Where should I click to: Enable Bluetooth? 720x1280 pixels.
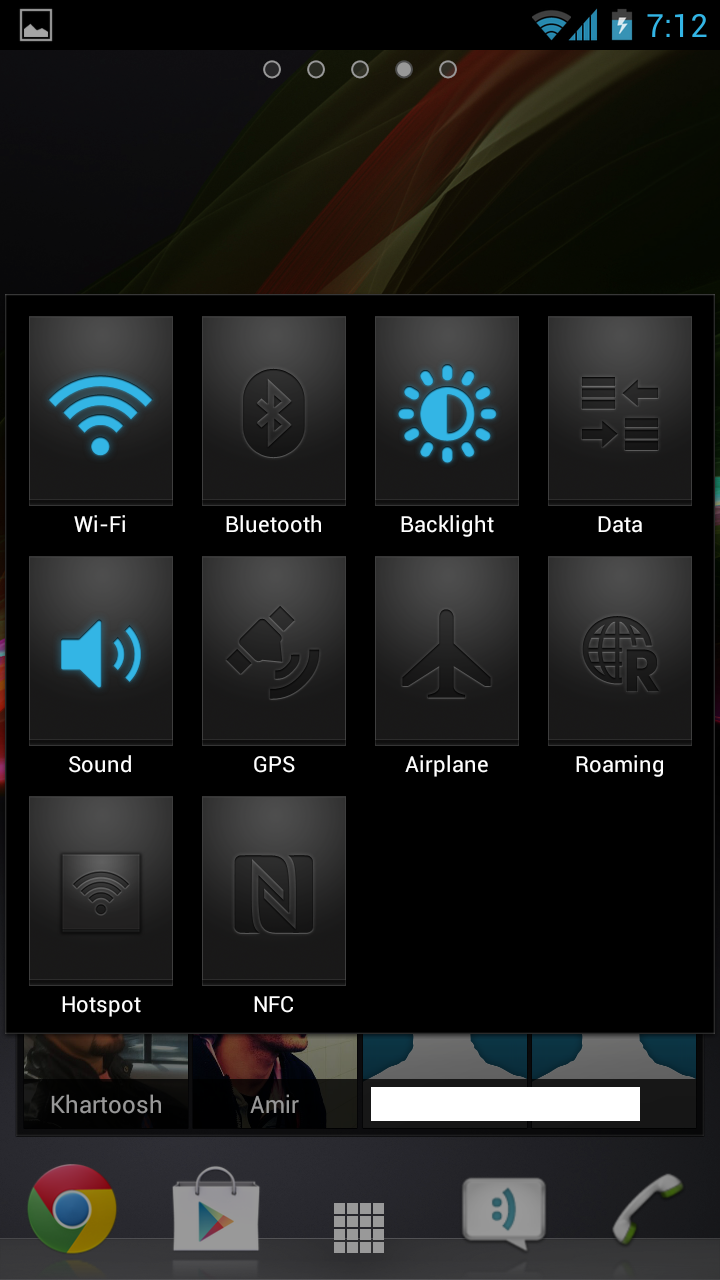[273, 410]
